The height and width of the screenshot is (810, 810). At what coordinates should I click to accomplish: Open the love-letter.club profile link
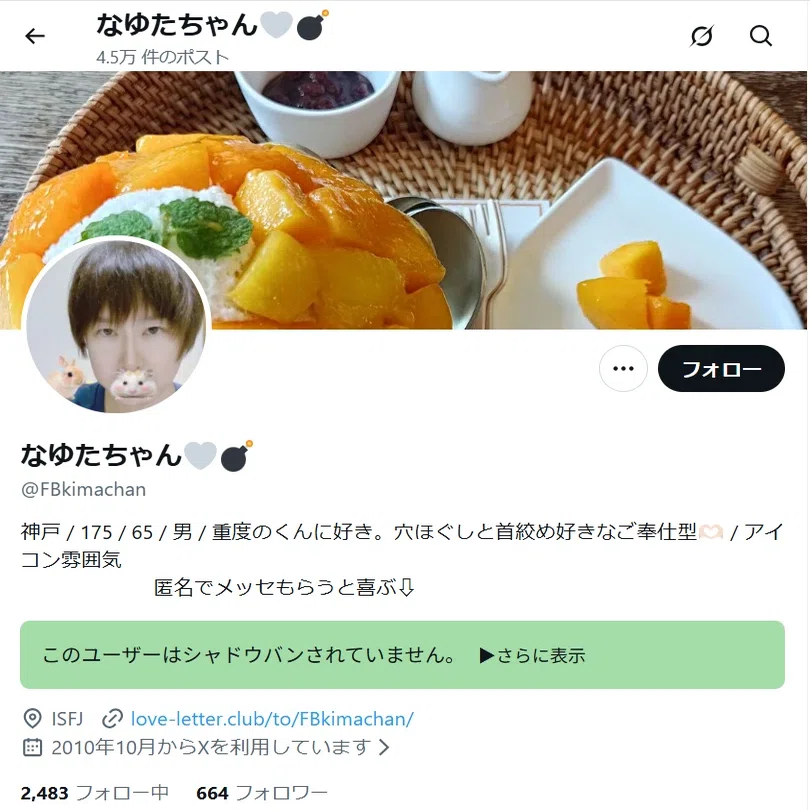(272, 719)
